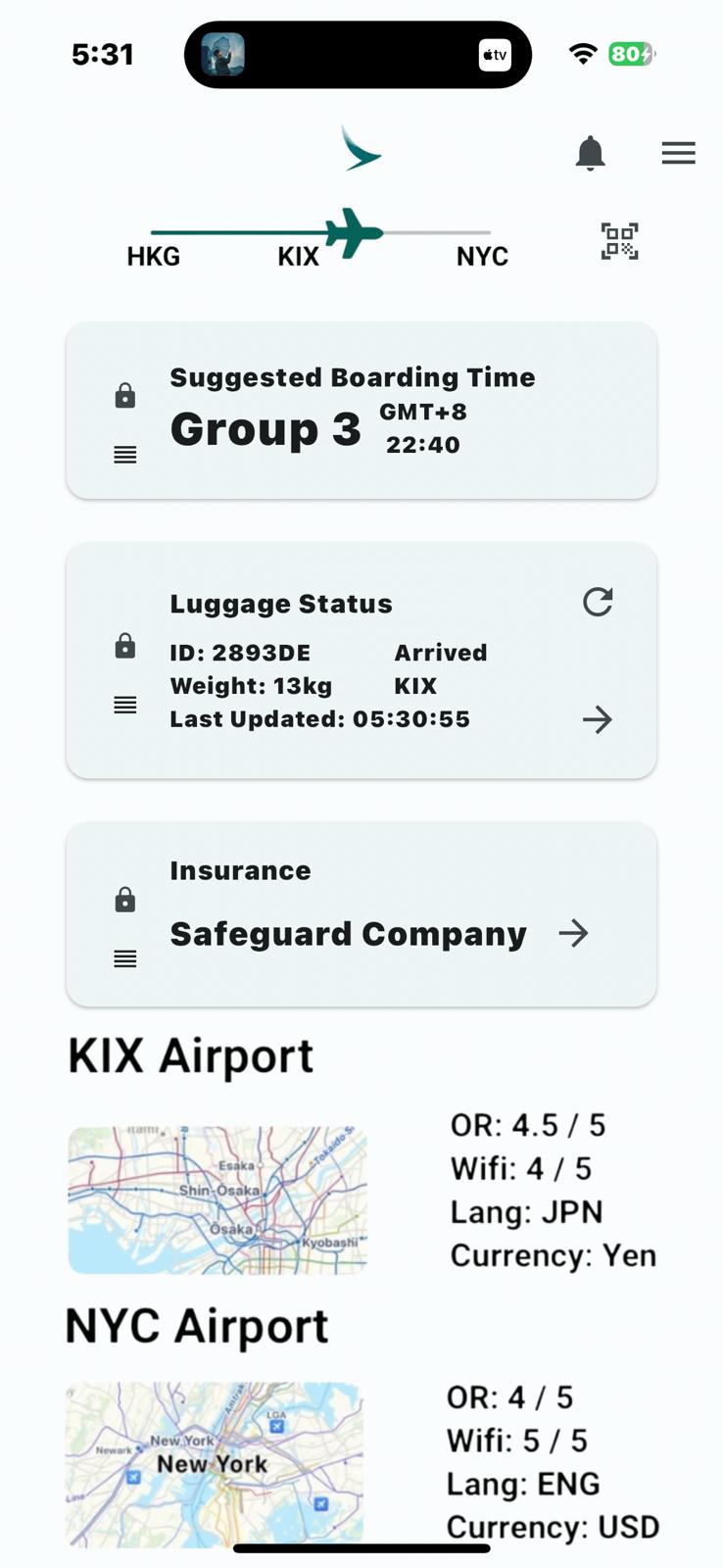723x1568 pixels.
Task: Open the hamburger menu
Action: 678,154
